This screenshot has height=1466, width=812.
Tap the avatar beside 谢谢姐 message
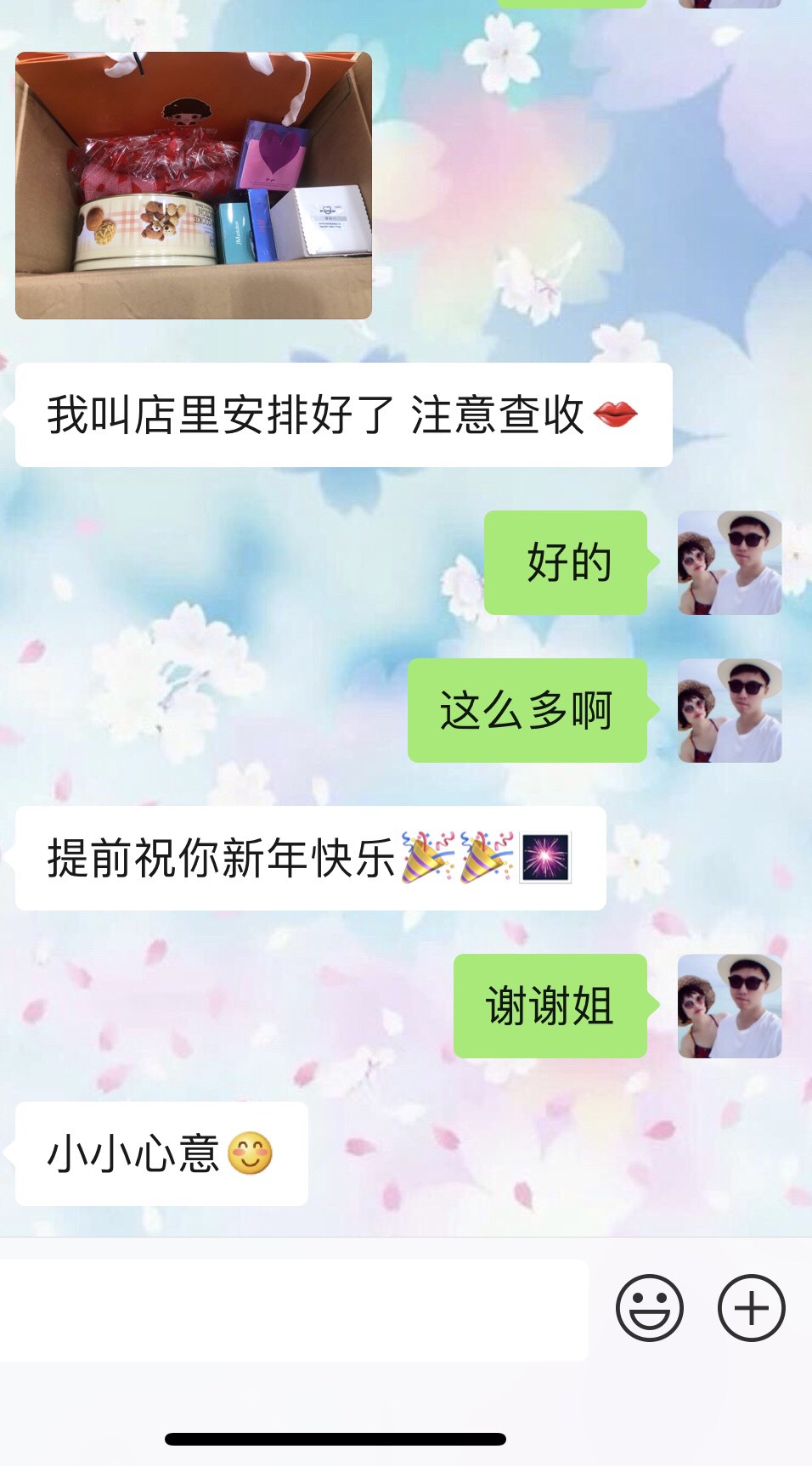click(729, 1006)
